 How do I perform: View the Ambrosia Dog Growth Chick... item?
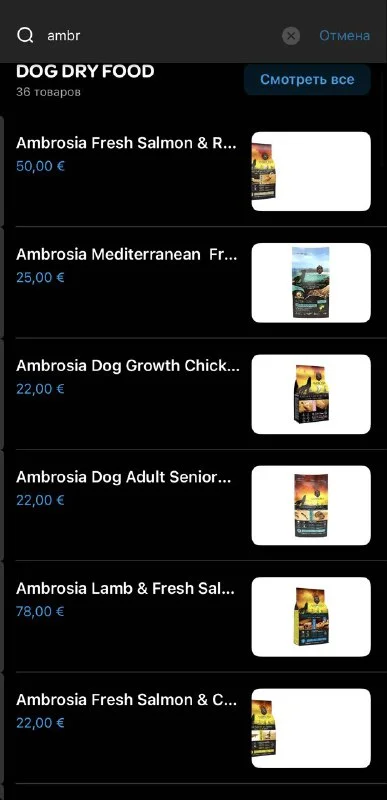193,394
